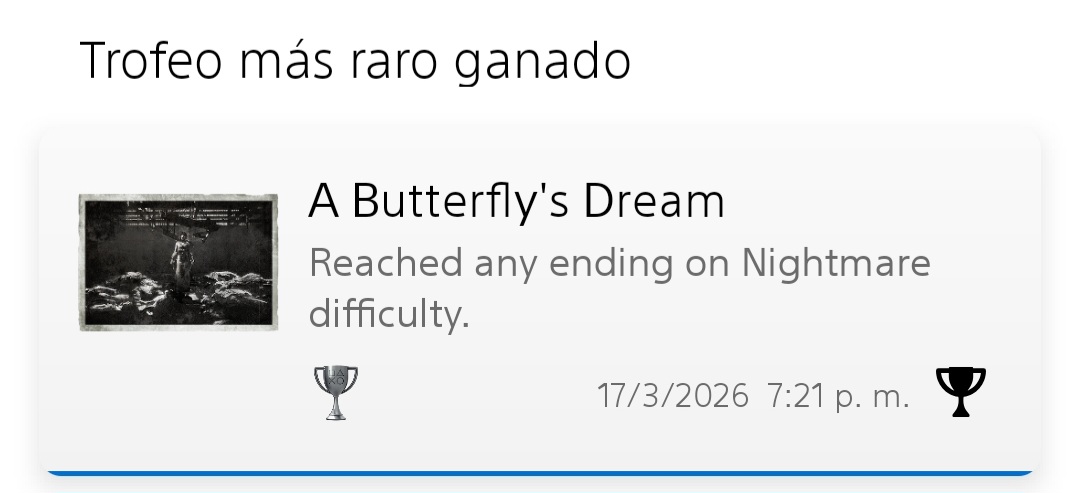Open the A Butterfly's Dream trophy card
1080x493 pixels.
click(x=540, y=300)
